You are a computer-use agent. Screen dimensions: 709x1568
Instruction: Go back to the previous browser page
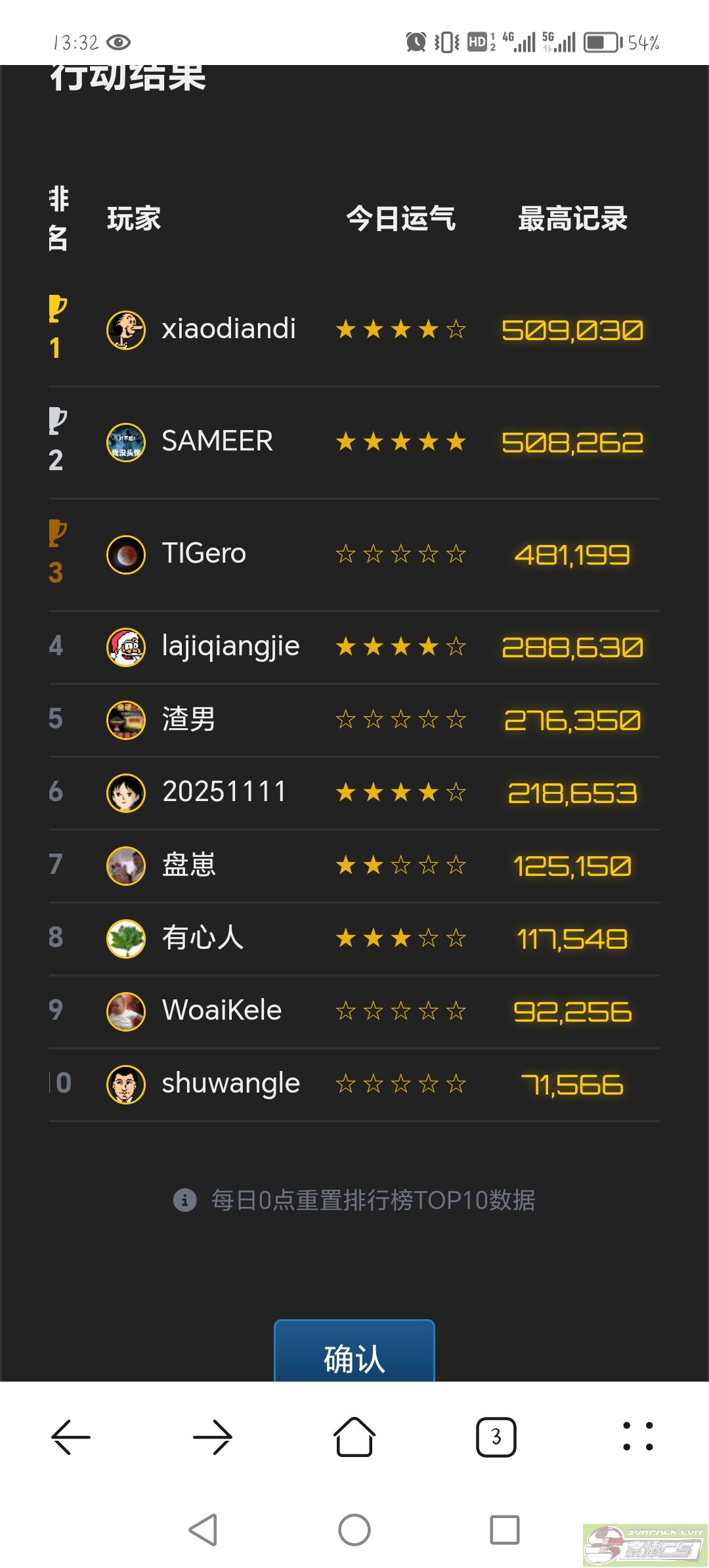pos(71,1437)
